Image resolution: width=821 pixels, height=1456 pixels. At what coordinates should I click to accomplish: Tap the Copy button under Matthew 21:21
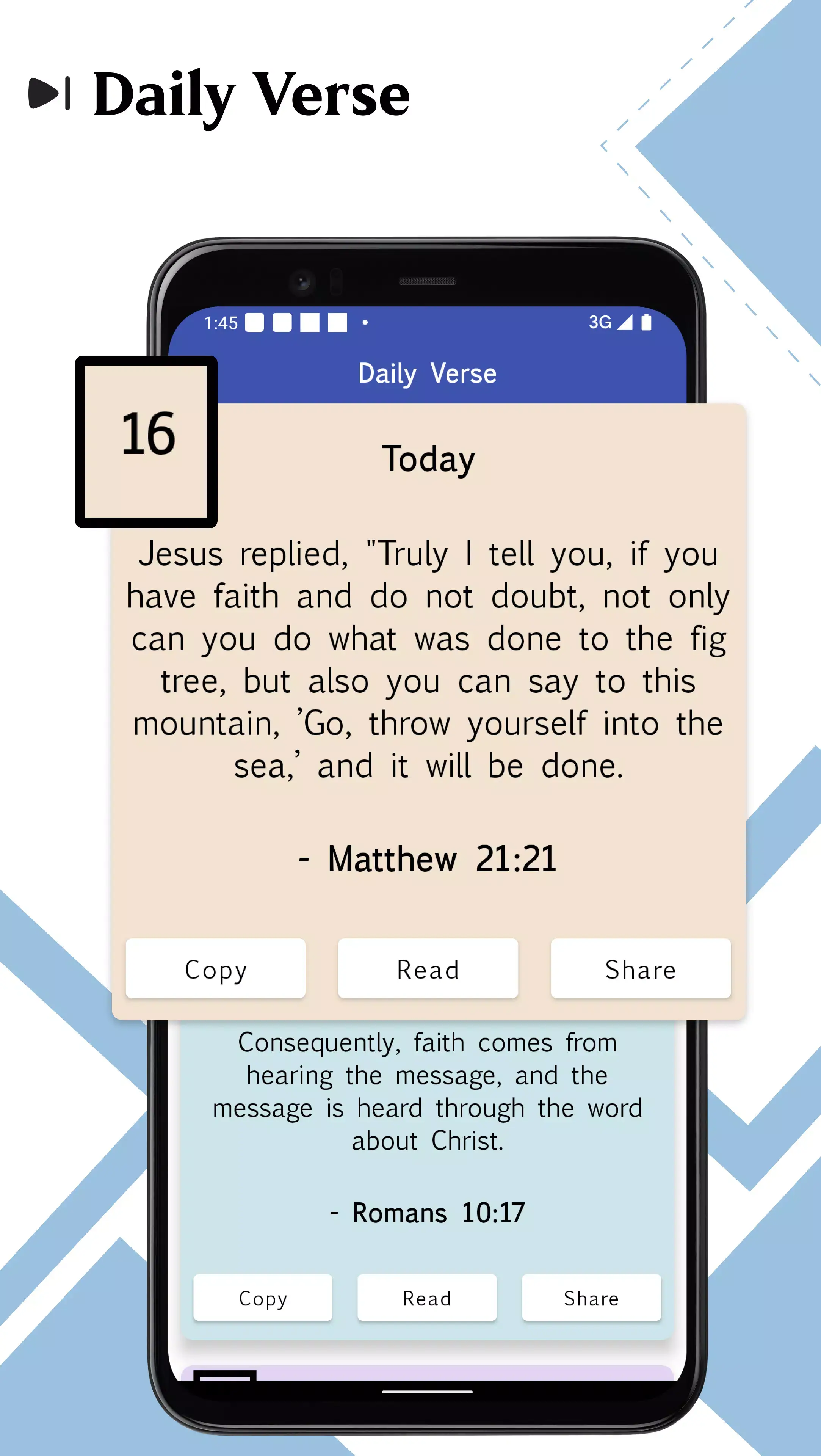coord(215,969)
